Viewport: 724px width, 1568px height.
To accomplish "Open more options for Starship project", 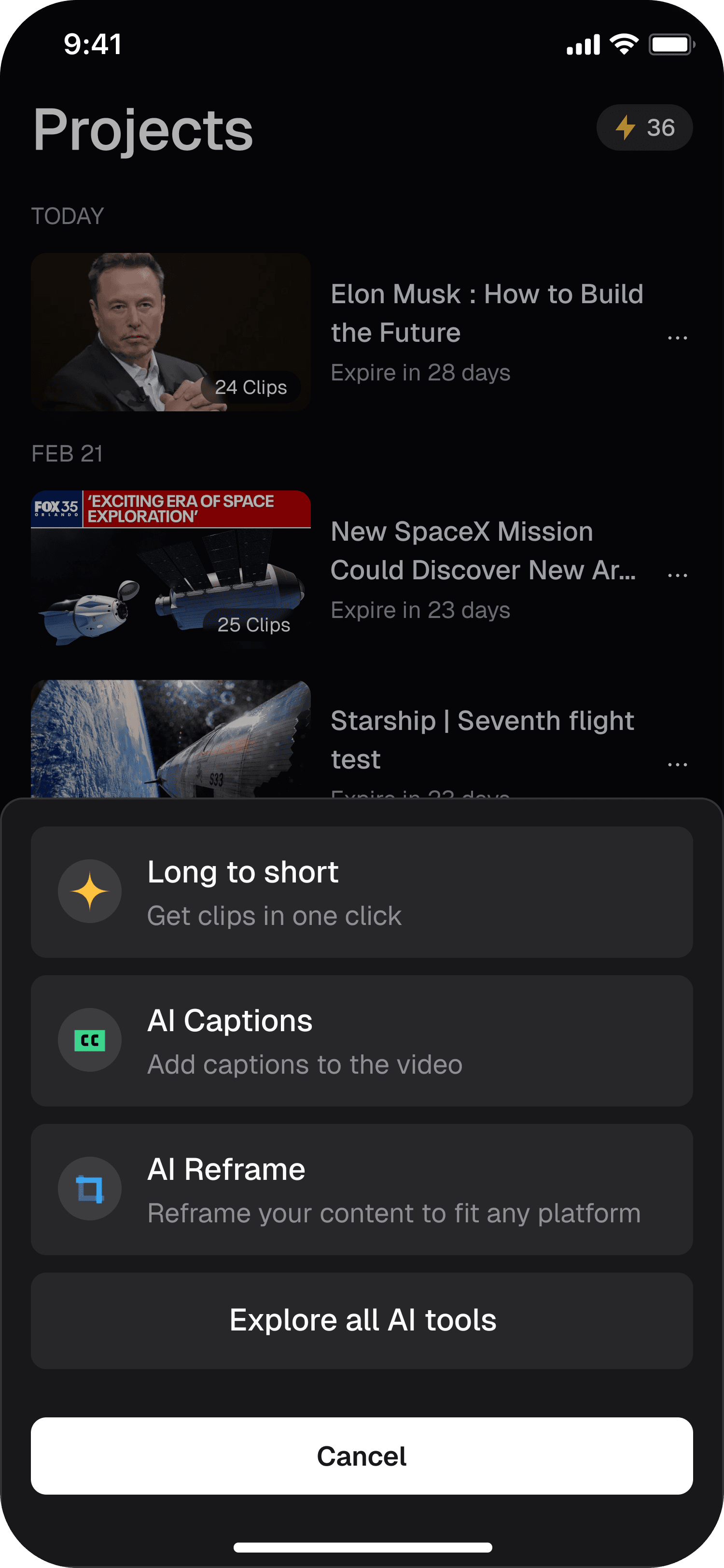I will pos(677,765).
